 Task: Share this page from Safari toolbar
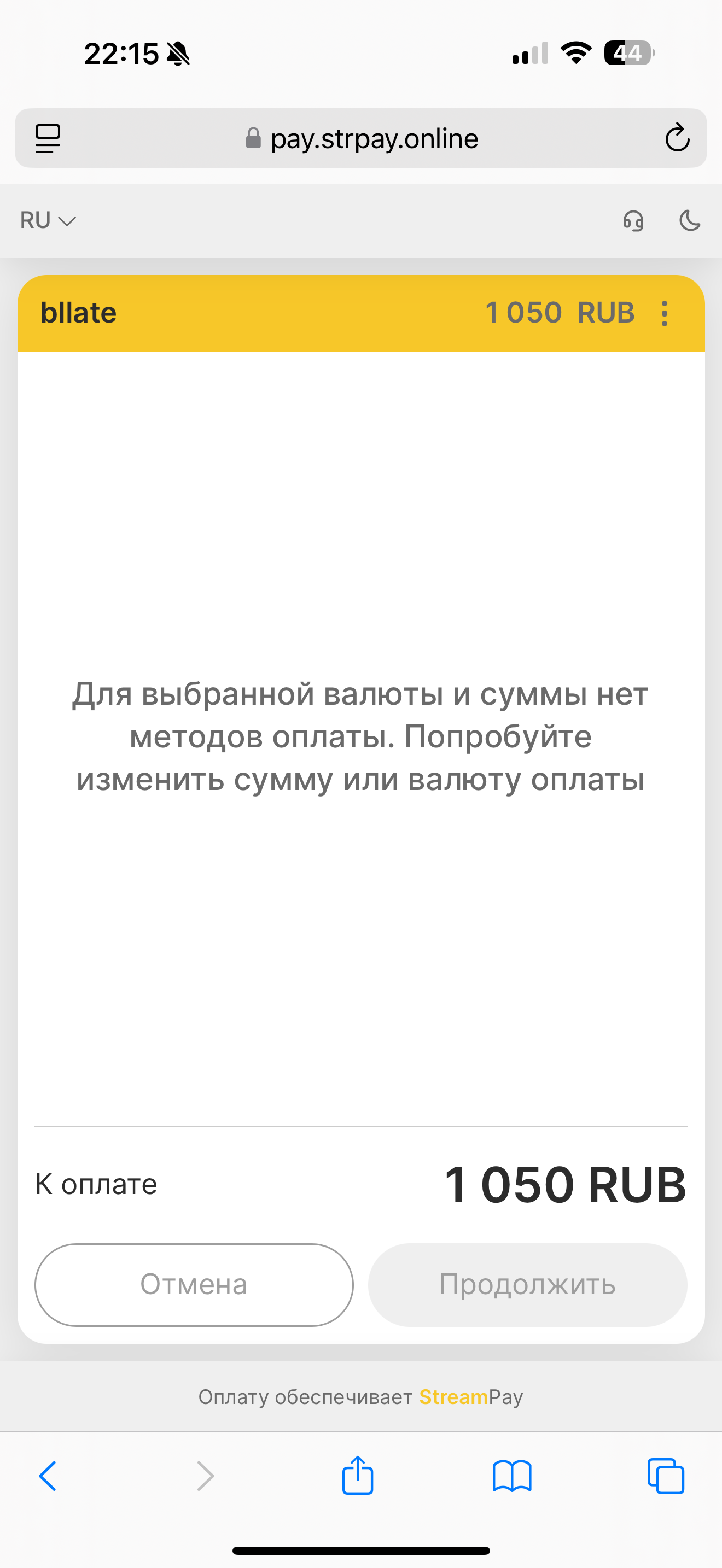point(357,1475)
